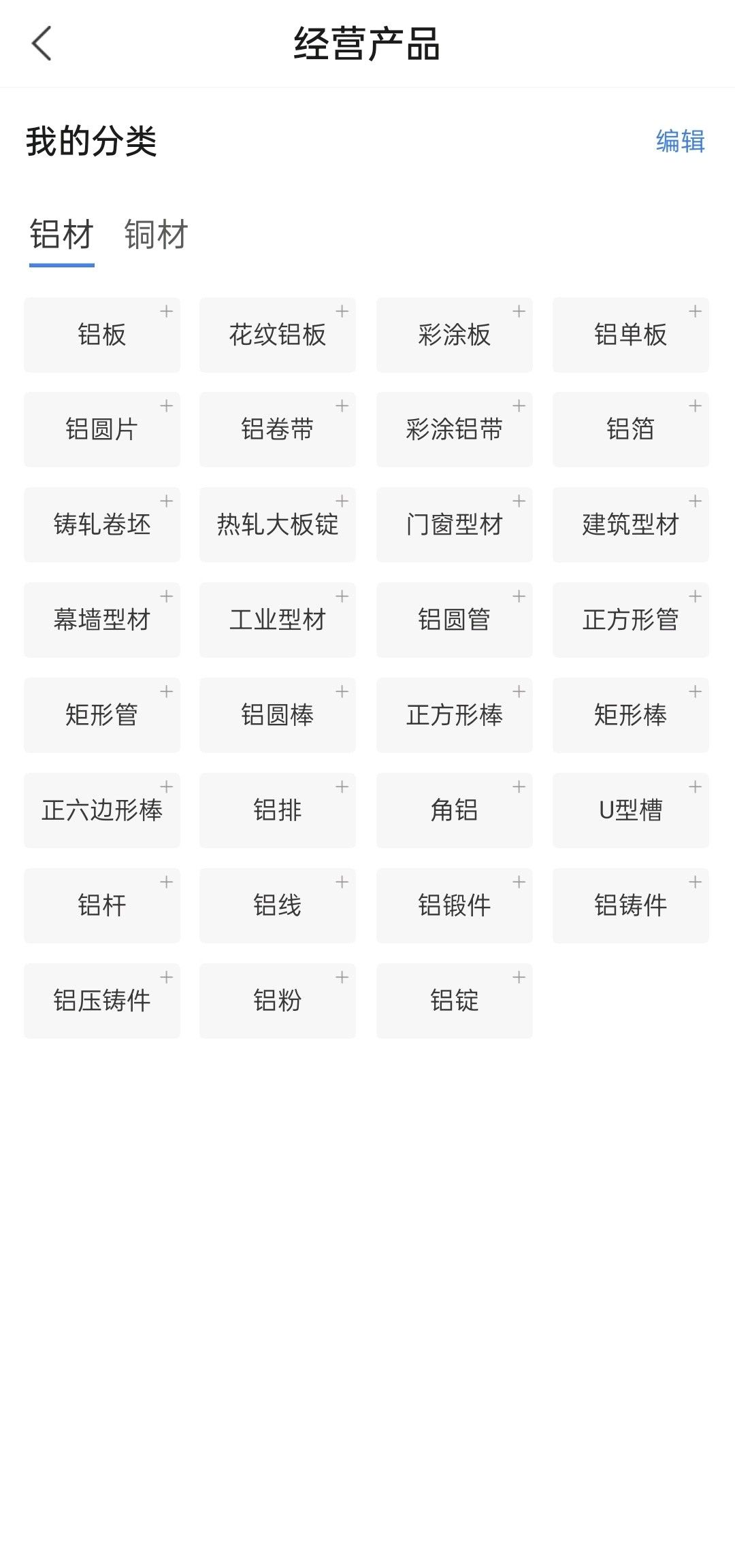
Task: Pick the 铝锭 chip
Action: pyautogui.click(x=455, y=1001)
